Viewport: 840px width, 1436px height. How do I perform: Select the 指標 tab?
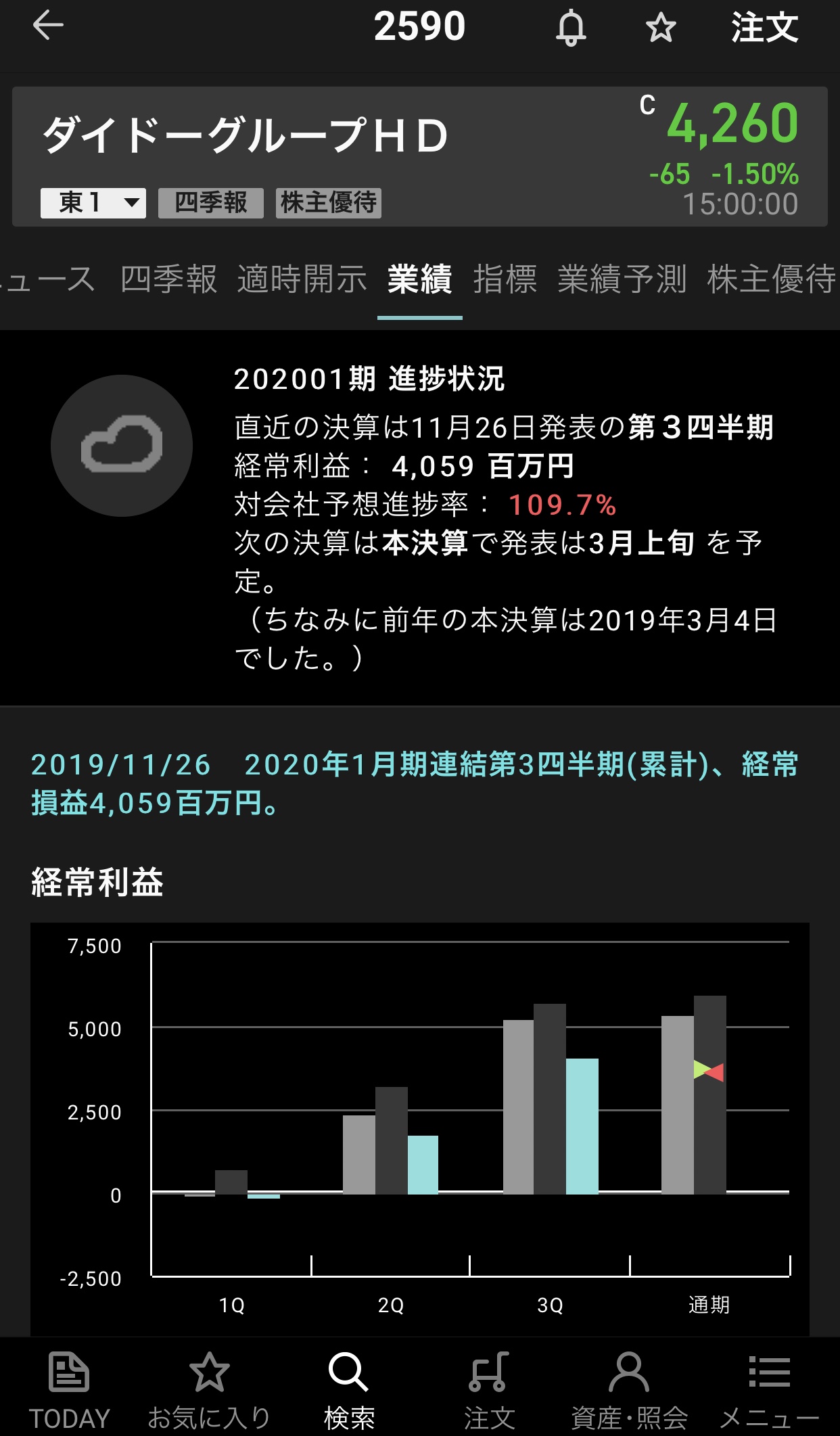coord(505,279)
